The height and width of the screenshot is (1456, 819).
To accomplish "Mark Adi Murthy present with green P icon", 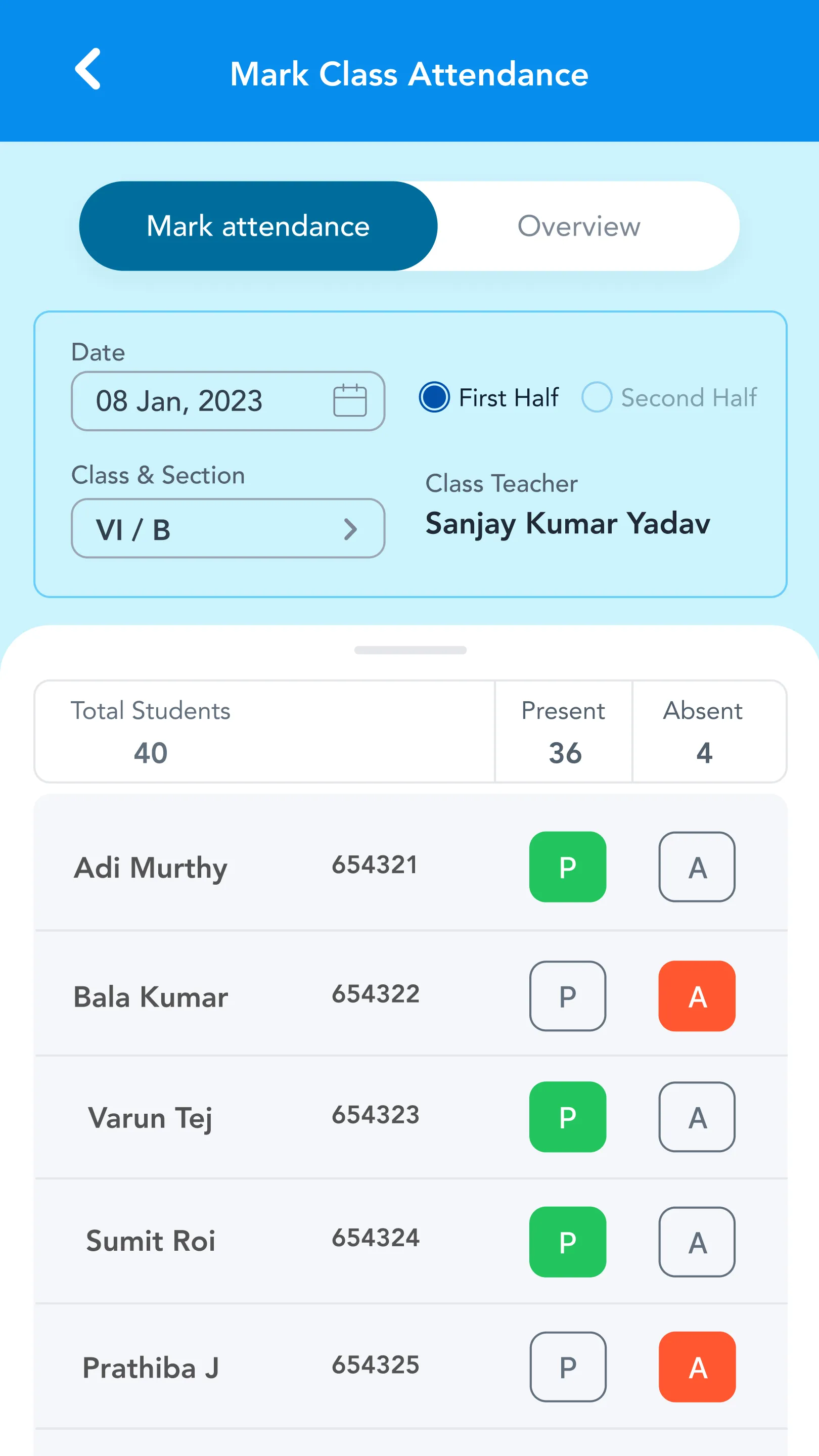I will pos(567,866).
